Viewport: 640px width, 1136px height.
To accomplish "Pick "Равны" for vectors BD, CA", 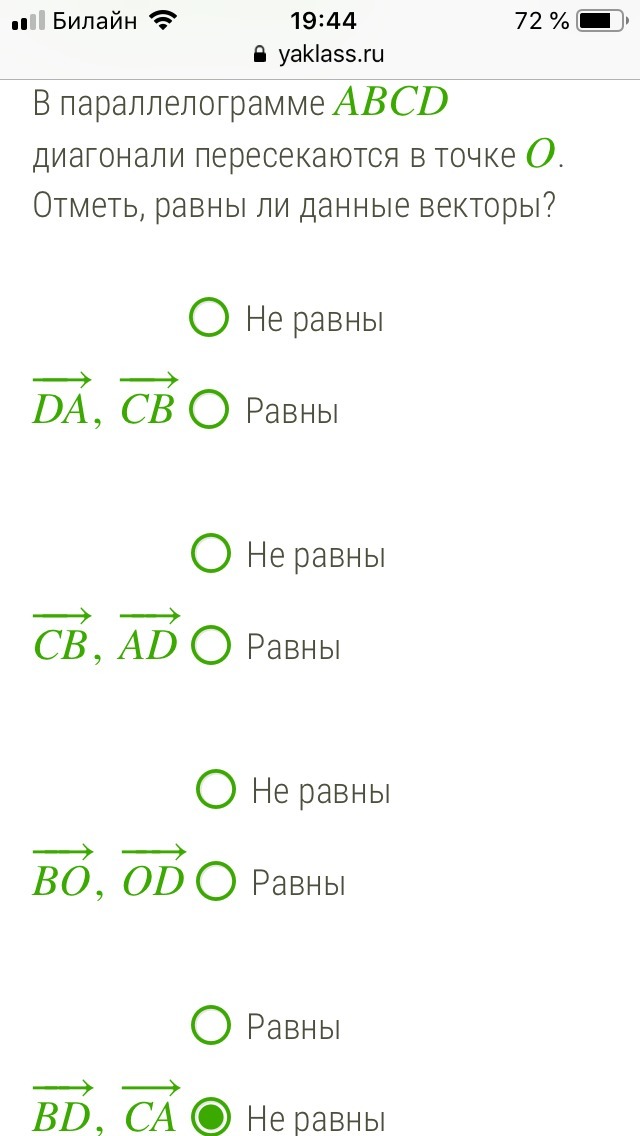I will pyautogui.click(x=210, y=1026).
